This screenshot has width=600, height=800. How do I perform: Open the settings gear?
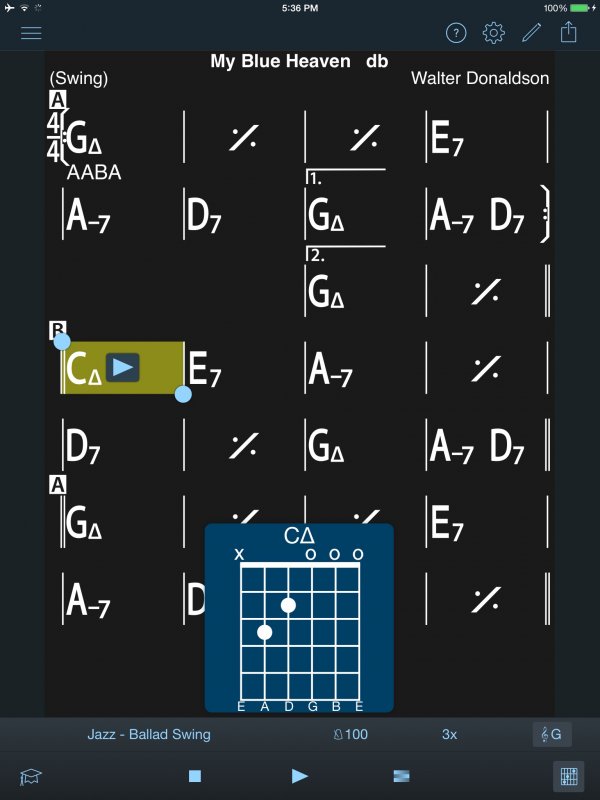[x=493, y=33]
